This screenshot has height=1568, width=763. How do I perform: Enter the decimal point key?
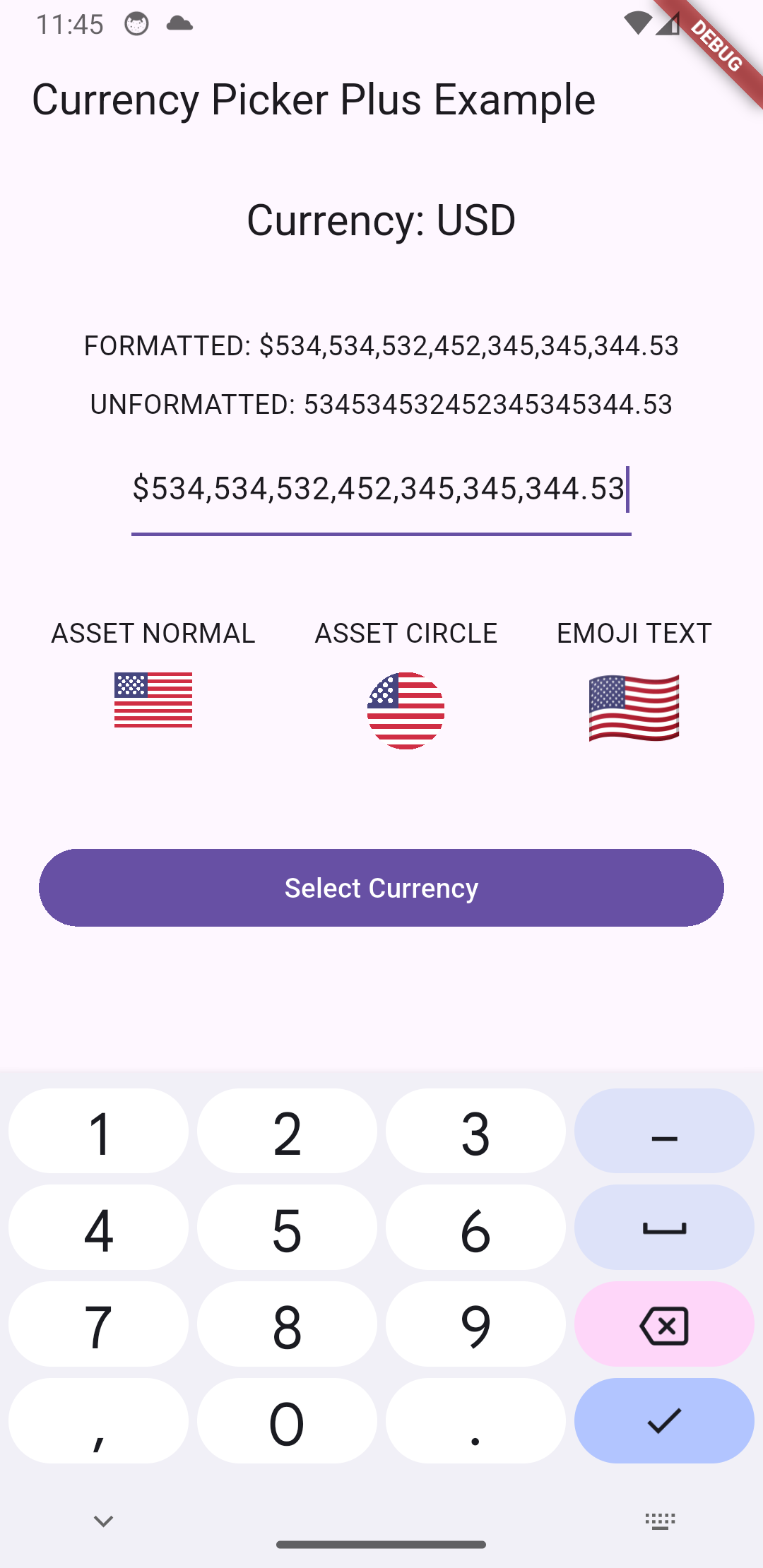pyautogui.click(x=475, y=1420)
